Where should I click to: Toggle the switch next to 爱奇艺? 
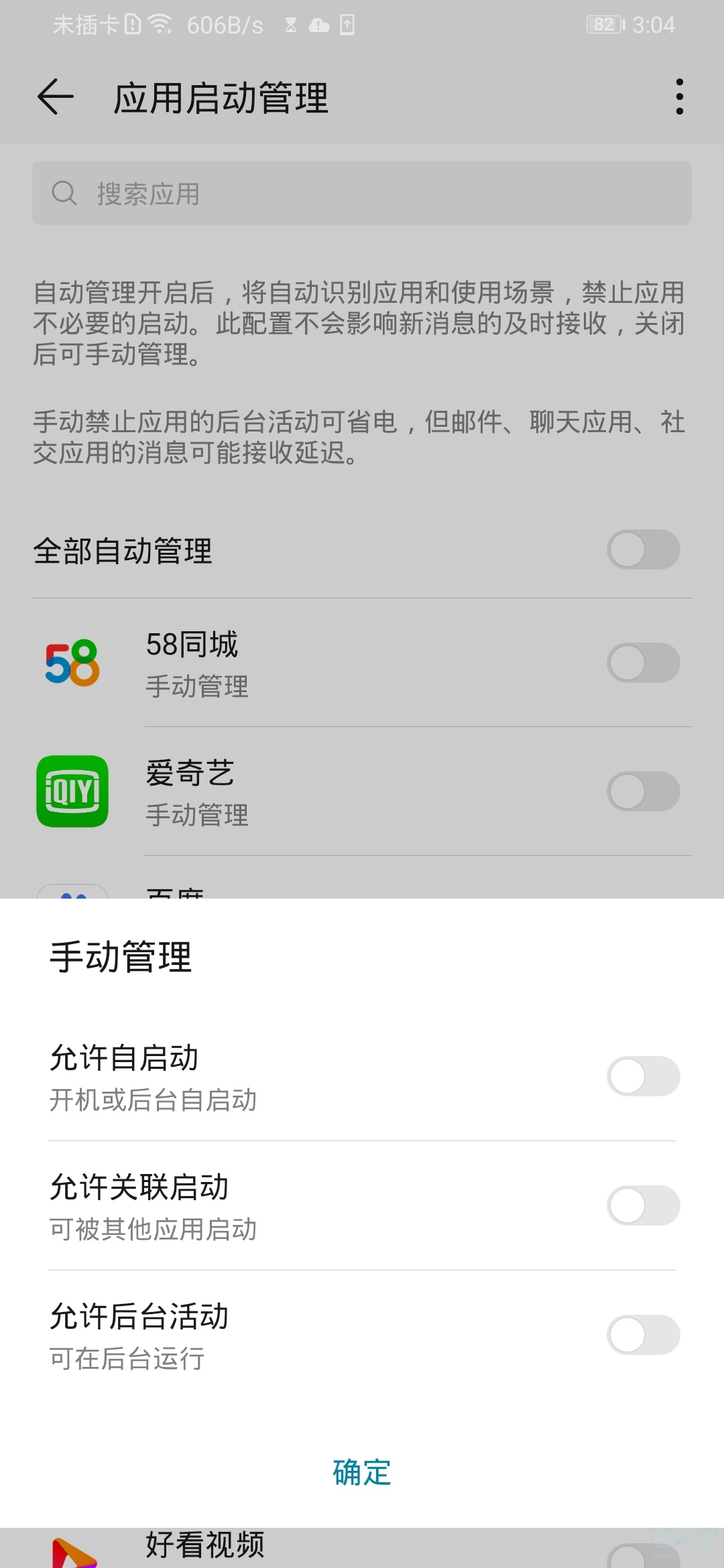pyautogui.click(x=643, y=791)
